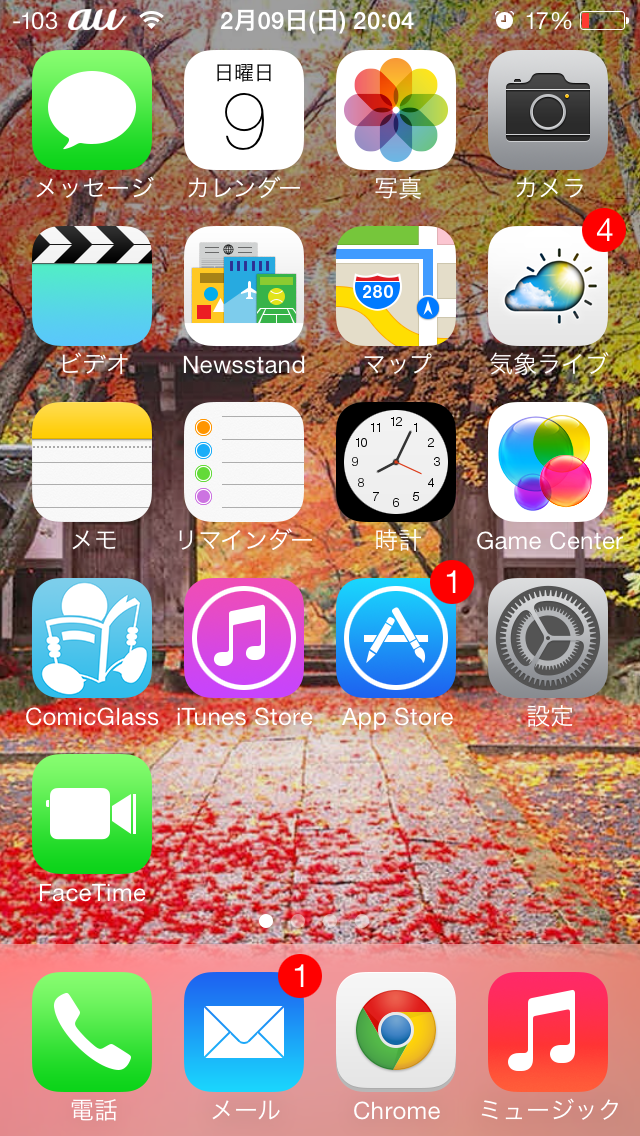Open App Store with one update
This screenshot has width=640, height=1136.
point(396,638)
